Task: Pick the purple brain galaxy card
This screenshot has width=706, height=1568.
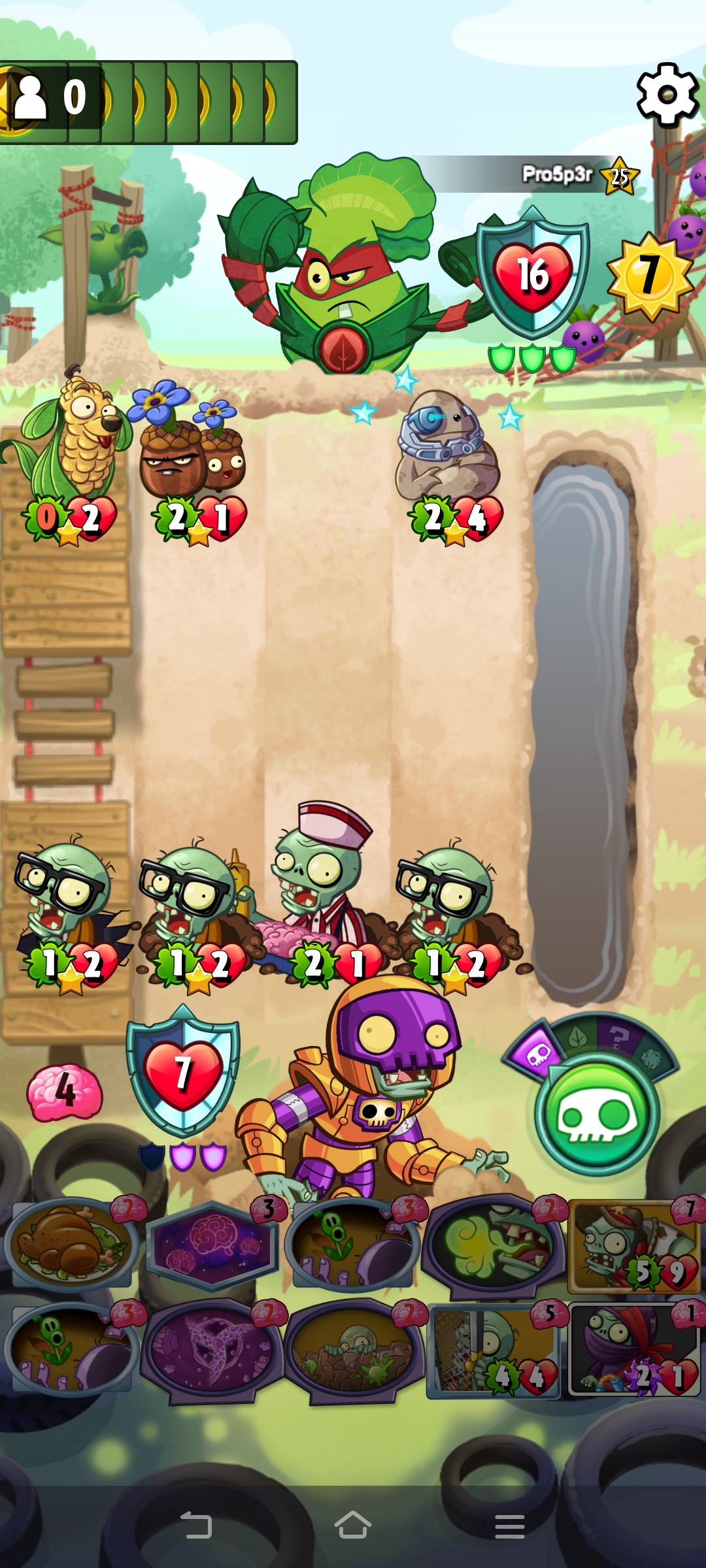Action: tap(212, 1245)
